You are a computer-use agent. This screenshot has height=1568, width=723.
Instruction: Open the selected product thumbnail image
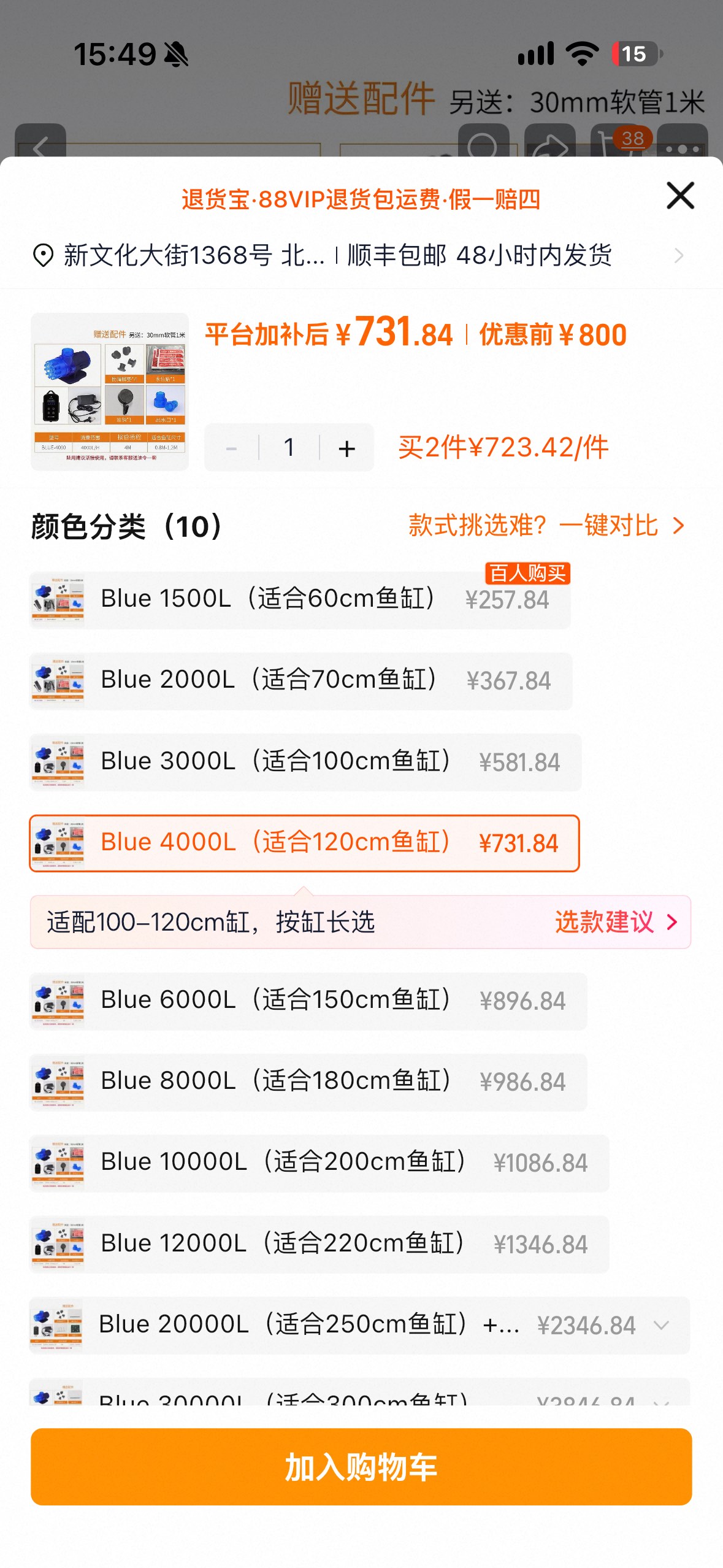(110, 392)
